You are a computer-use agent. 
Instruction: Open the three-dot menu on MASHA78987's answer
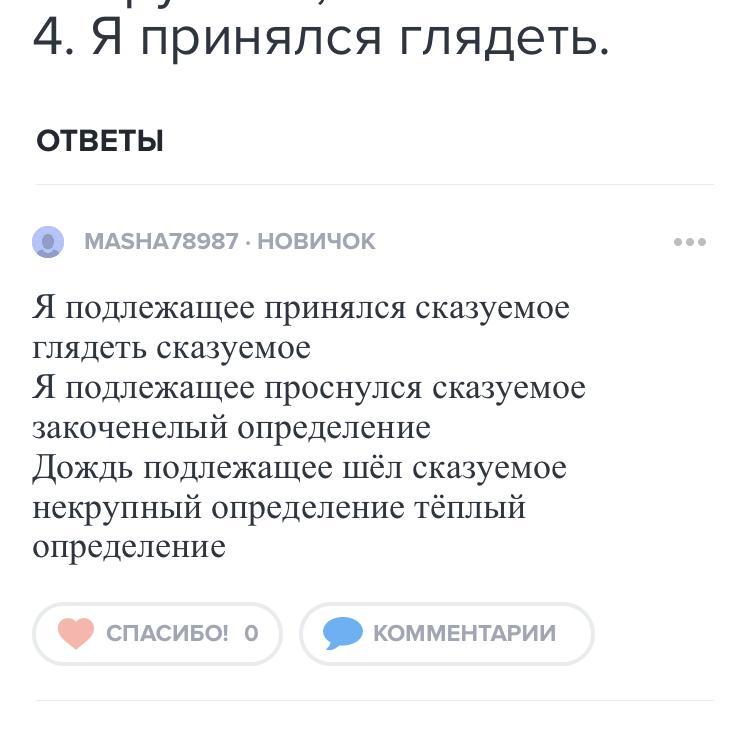(689, 242)
